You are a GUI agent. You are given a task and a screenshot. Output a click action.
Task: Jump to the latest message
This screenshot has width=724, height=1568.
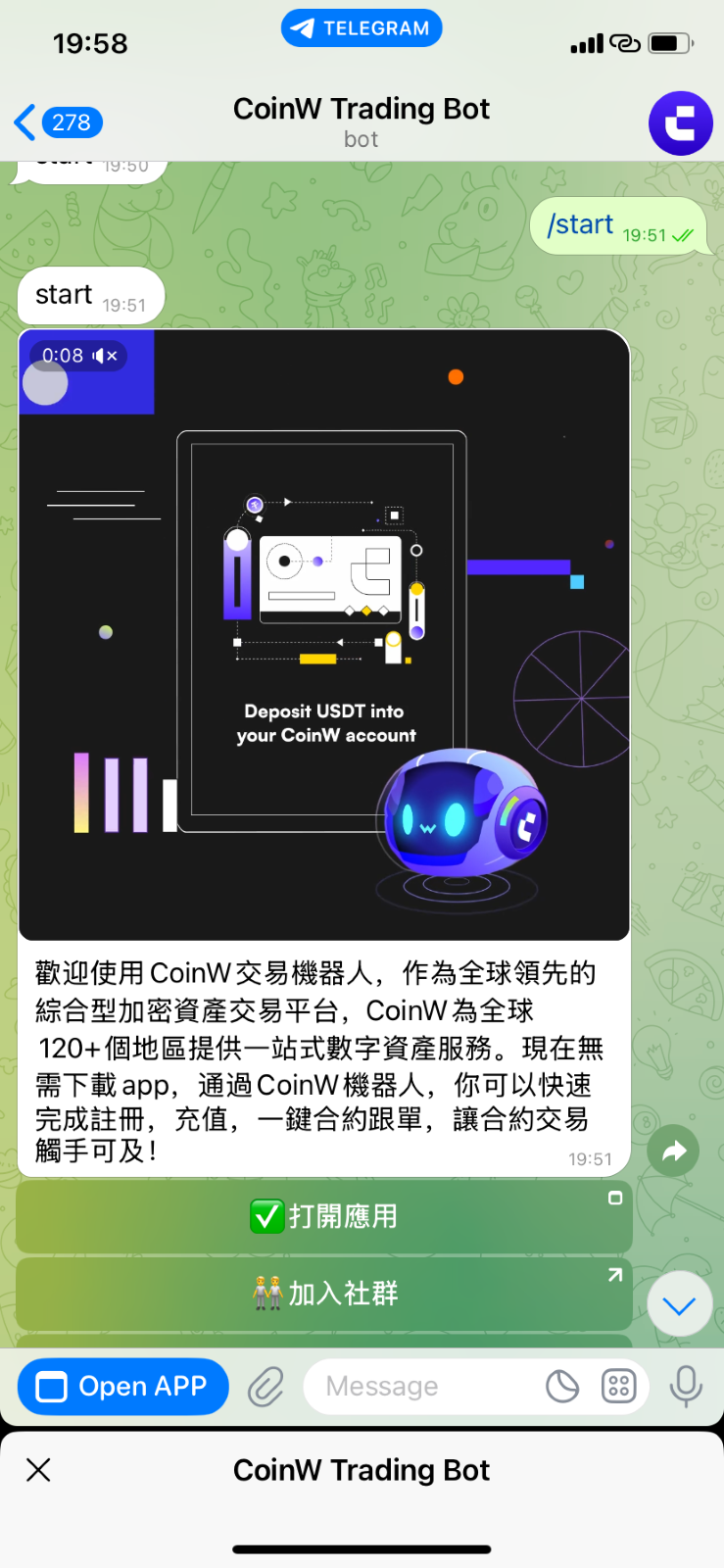coord(679,1304)
